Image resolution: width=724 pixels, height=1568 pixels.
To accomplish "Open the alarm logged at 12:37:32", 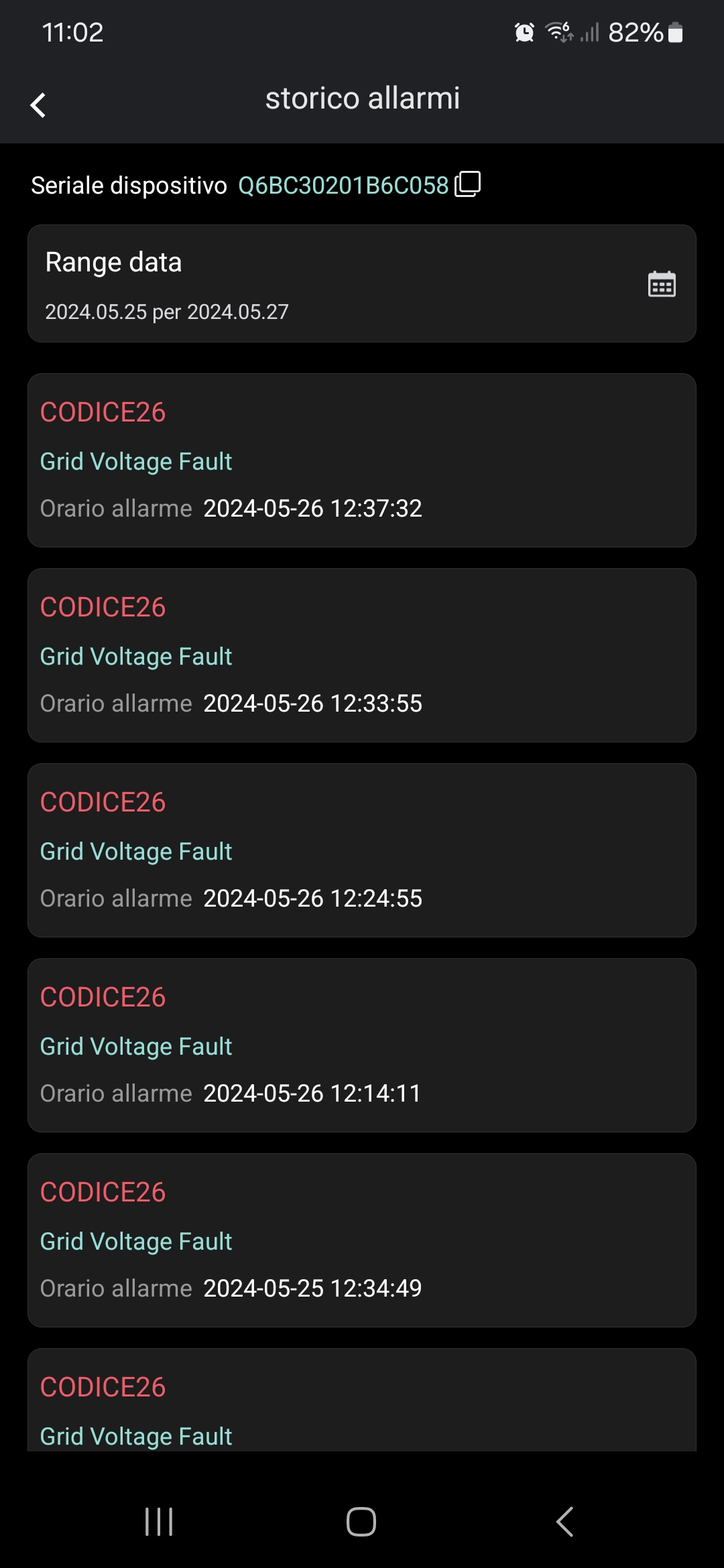I will pos(362,460).
